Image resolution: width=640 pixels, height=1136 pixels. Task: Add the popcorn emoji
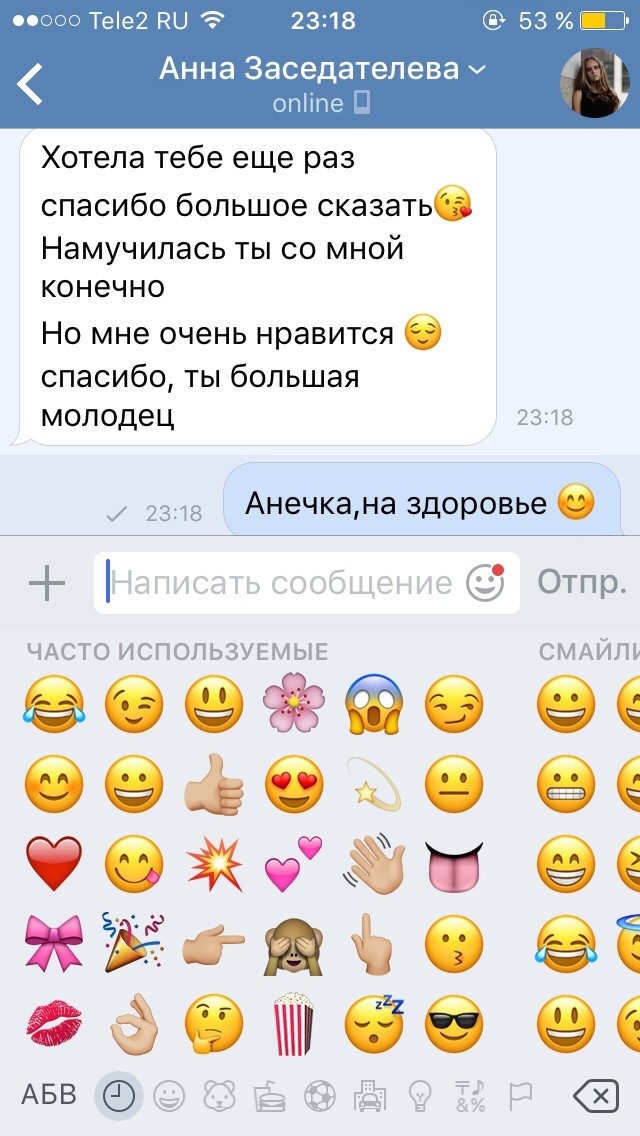(294, 1024)
